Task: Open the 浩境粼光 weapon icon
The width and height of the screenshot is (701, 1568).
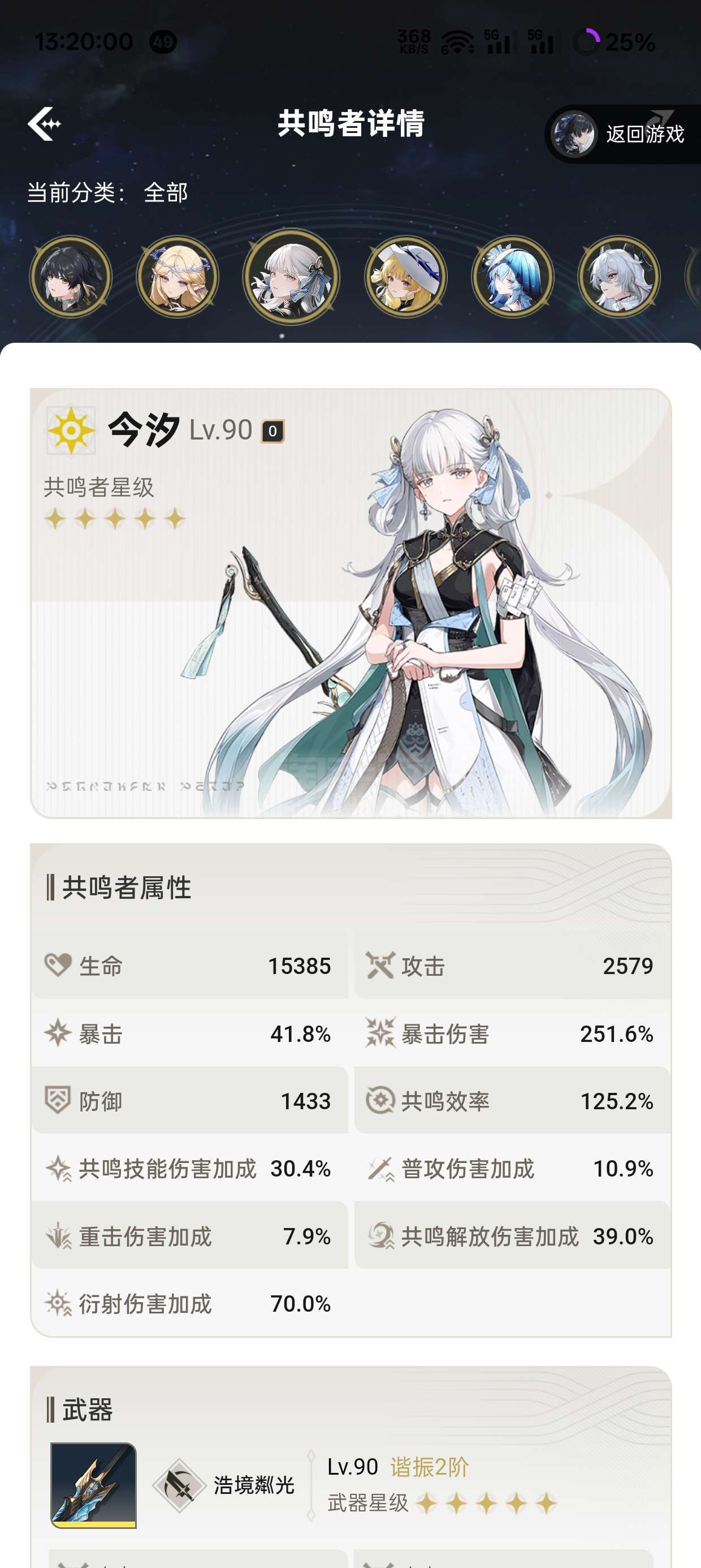Action: tap(93, 1485)
